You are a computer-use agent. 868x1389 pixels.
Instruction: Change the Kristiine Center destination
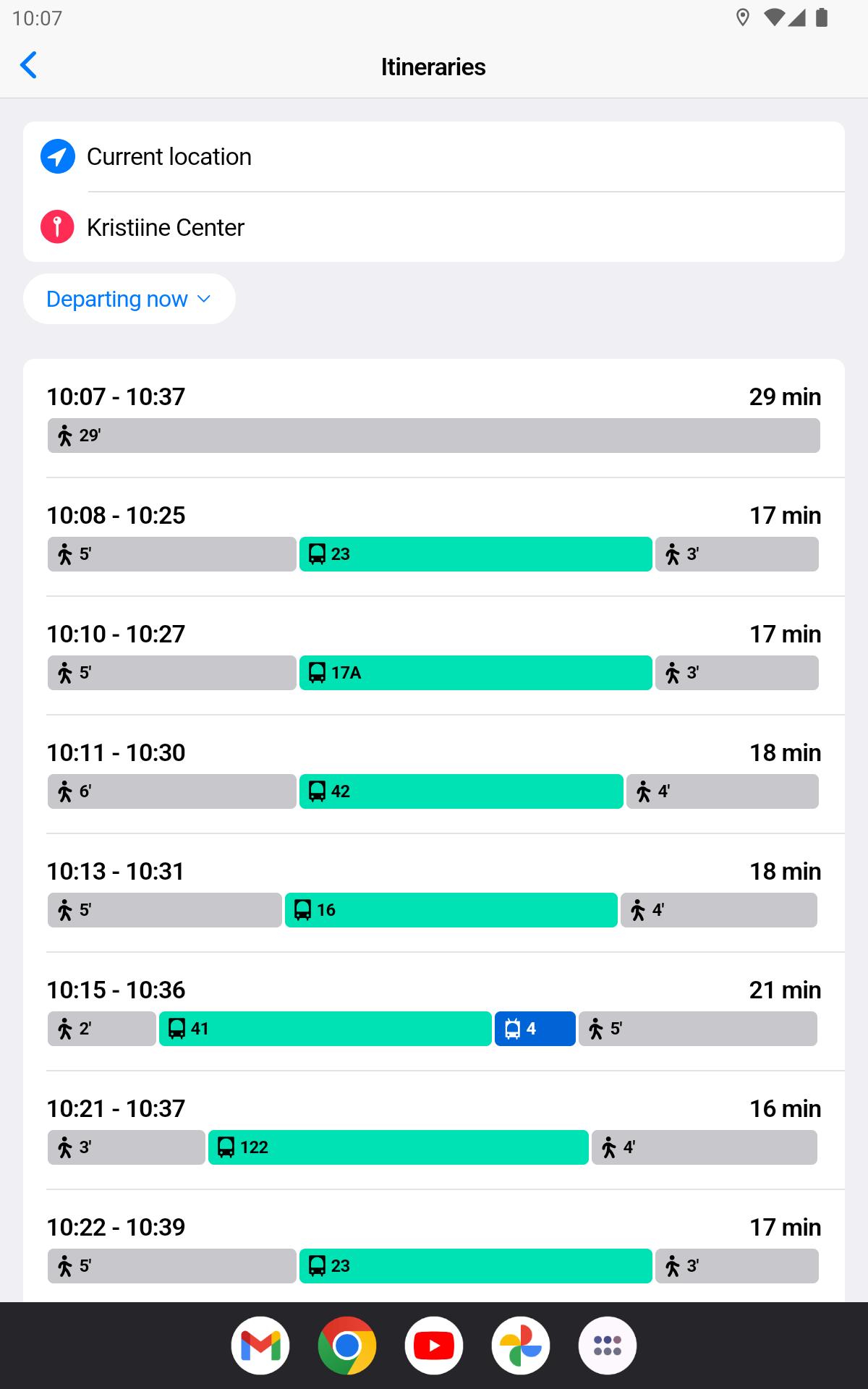click(434, 227)
